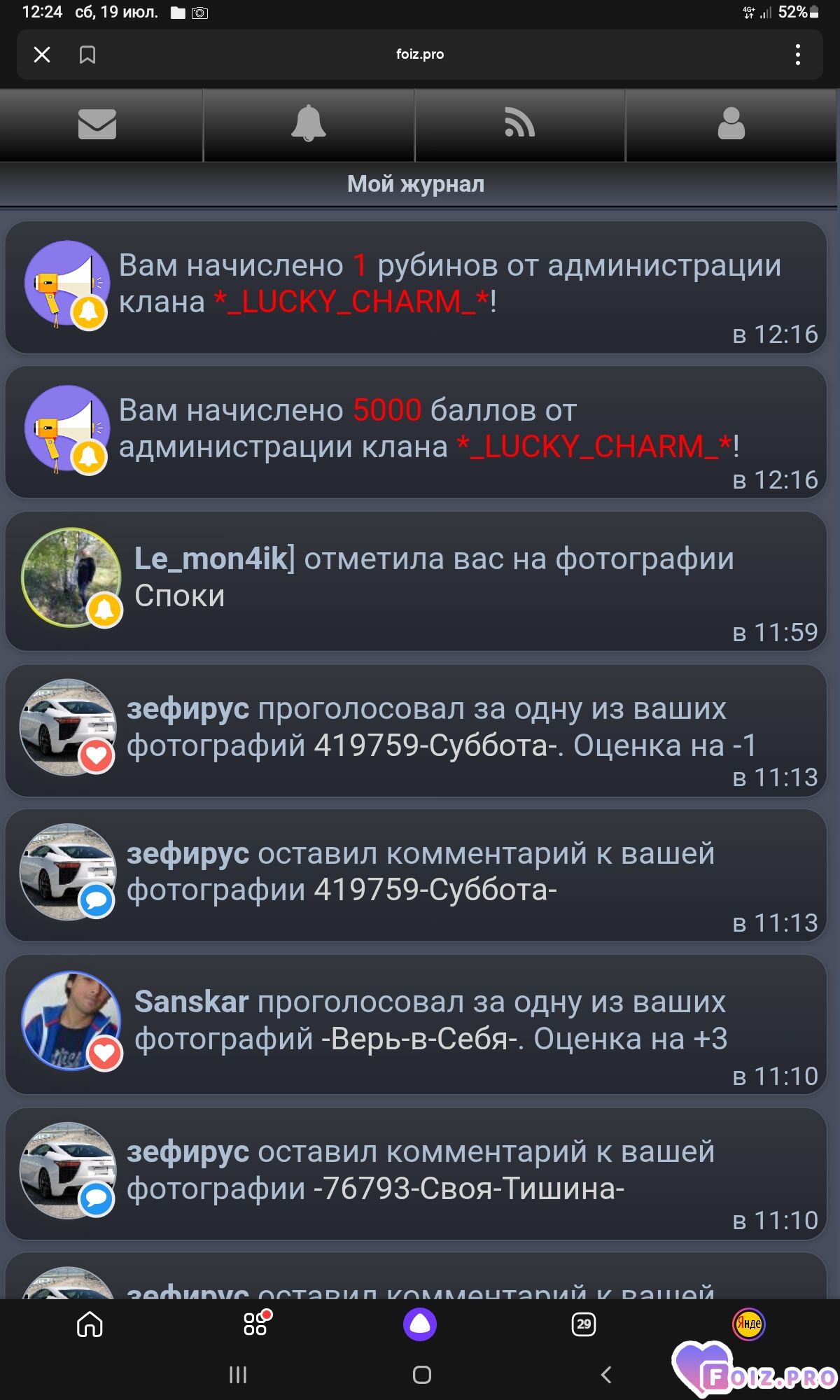
Task: Open the notifications bell tab
Action: (309, 125)
